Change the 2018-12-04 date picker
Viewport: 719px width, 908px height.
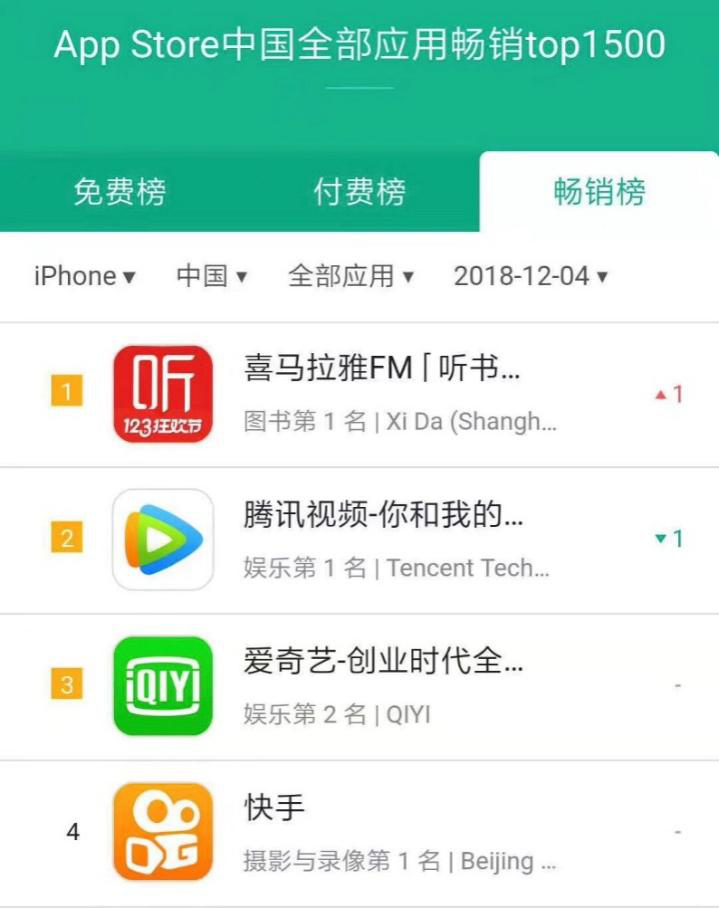[530, 276]
